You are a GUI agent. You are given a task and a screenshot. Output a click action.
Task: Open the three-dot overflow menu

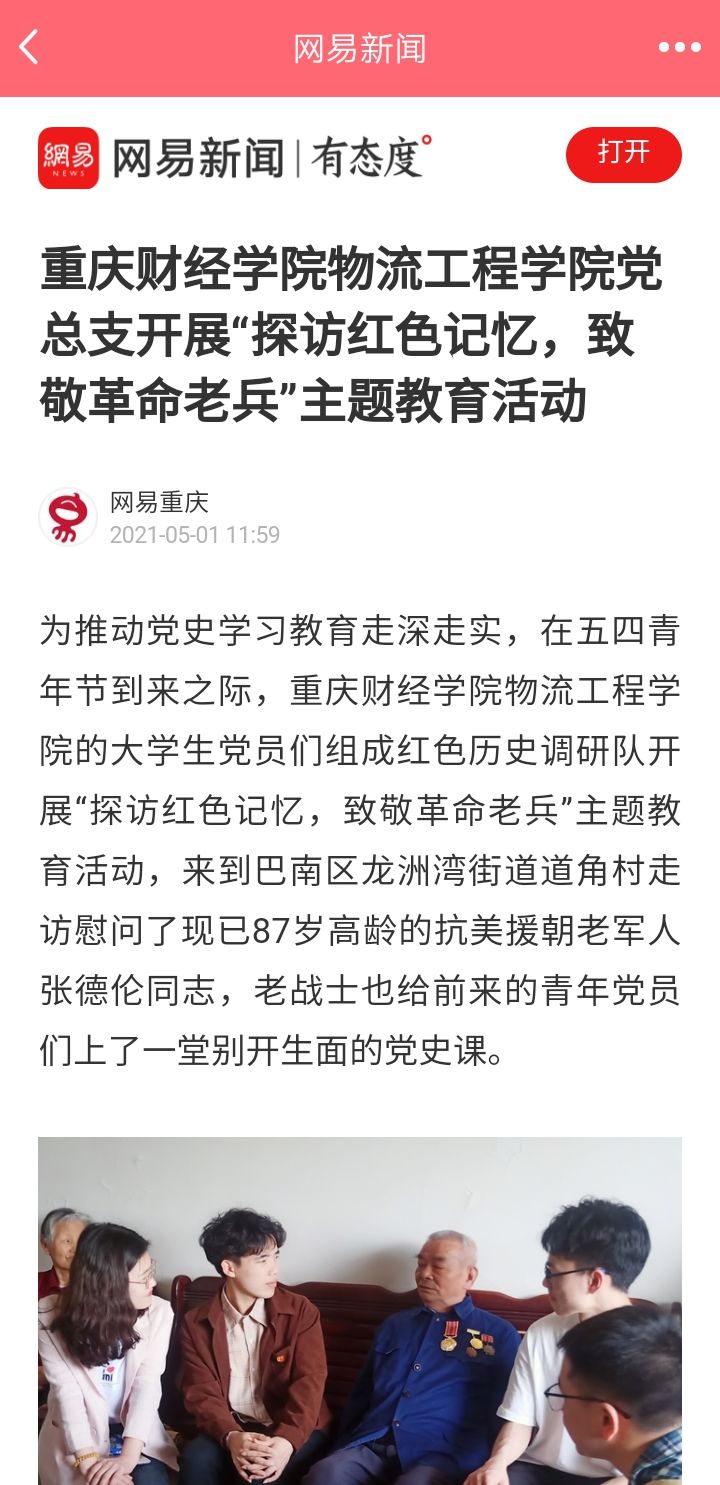coord(679,47)
